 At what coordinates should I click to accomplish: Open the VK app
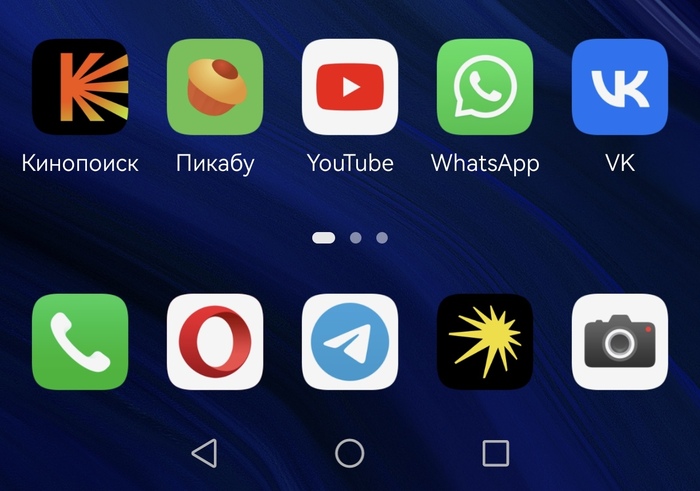[620, 87]
